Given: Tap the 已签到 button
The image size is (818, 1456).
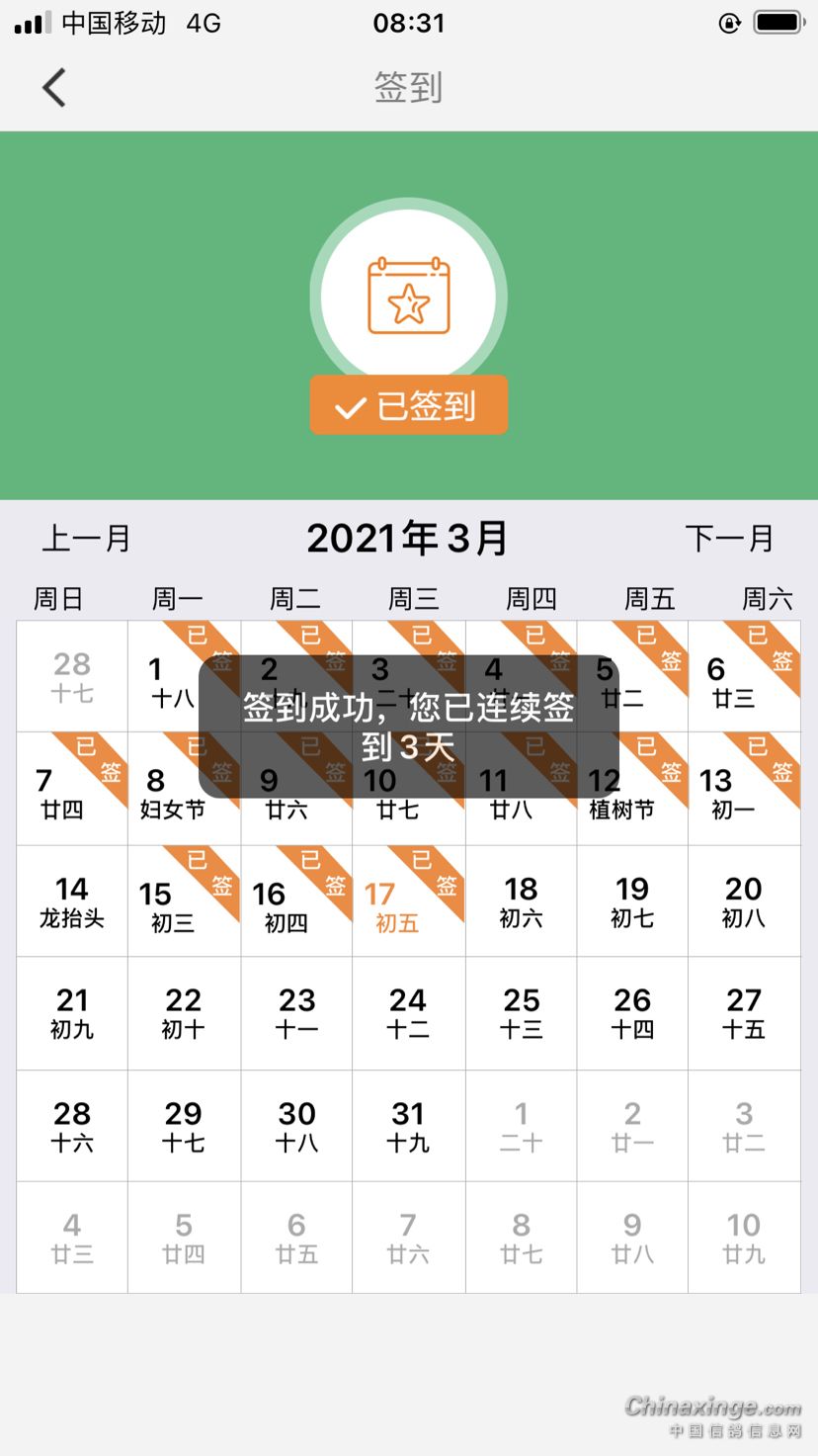Looking at the screenshot, I should (408, 405).
